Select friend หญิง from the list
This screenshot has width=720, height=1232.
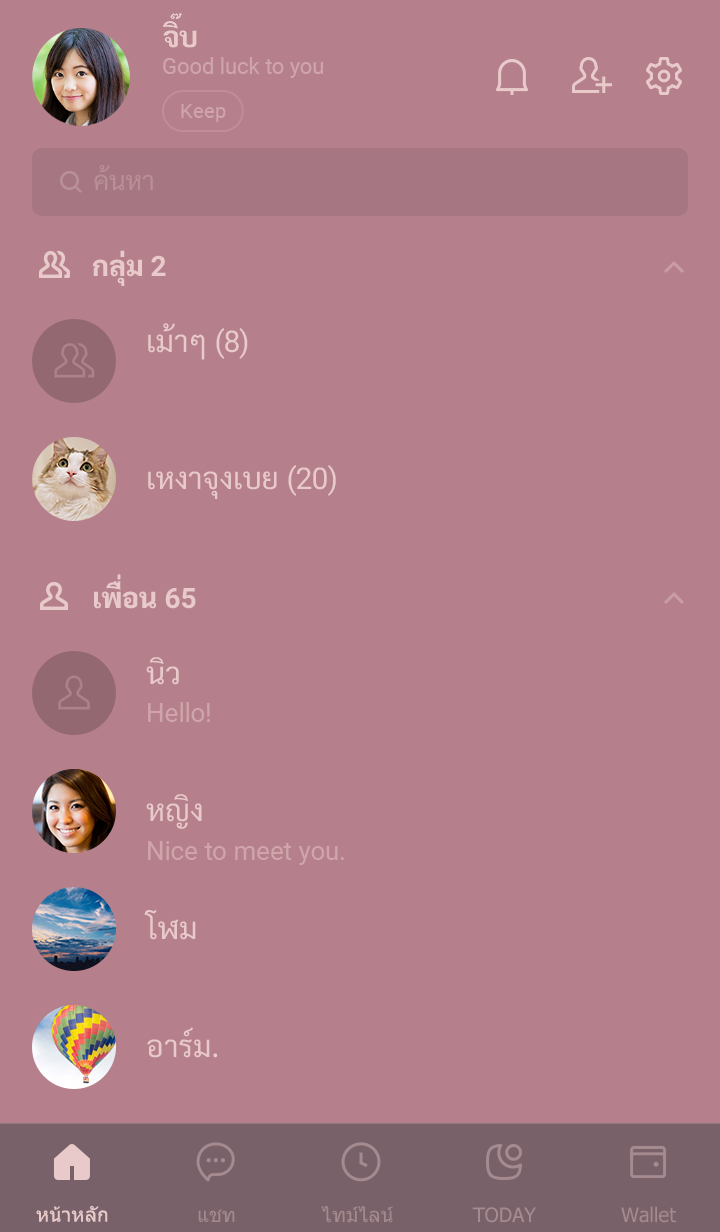[x=174, y=811]
